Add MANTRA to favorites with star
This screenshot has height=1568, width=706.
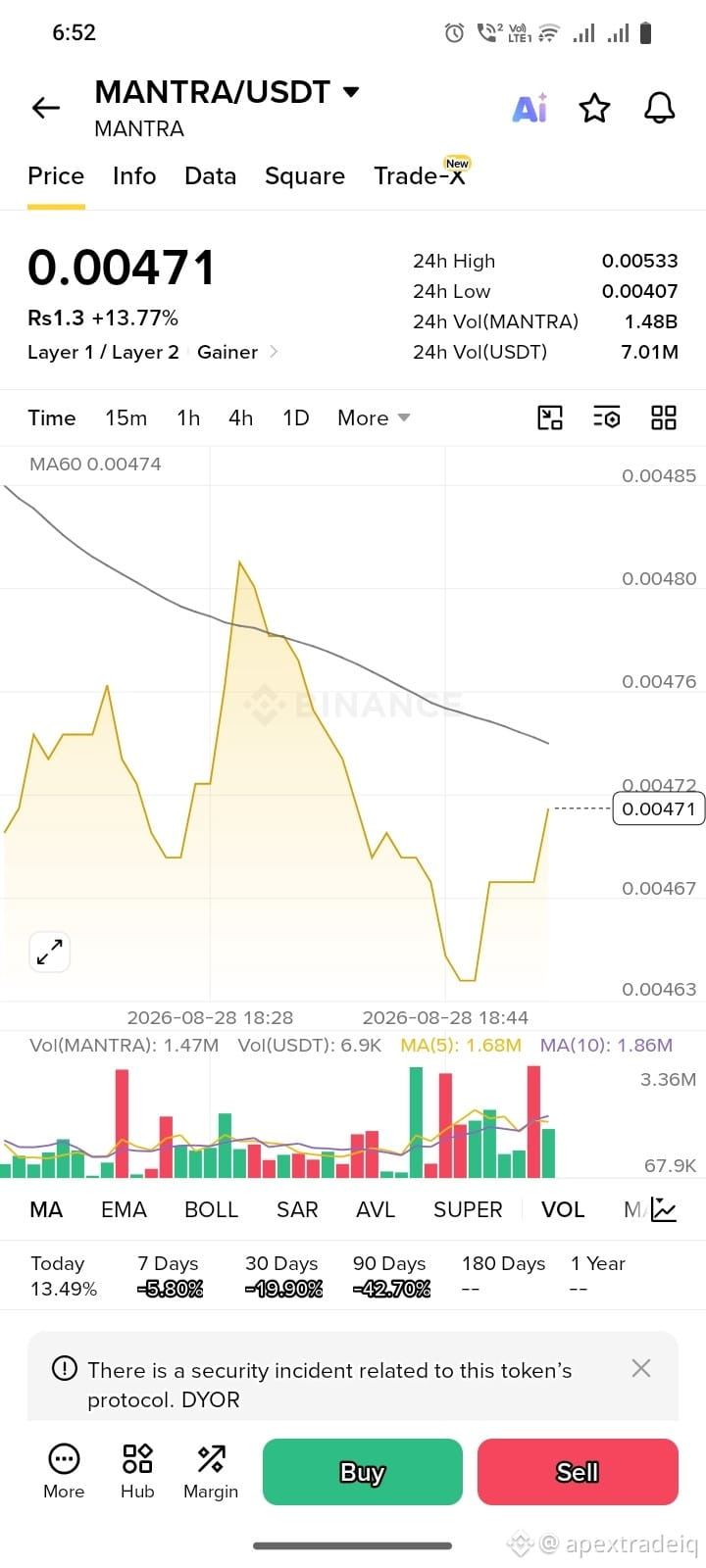(x=594, y=108)
